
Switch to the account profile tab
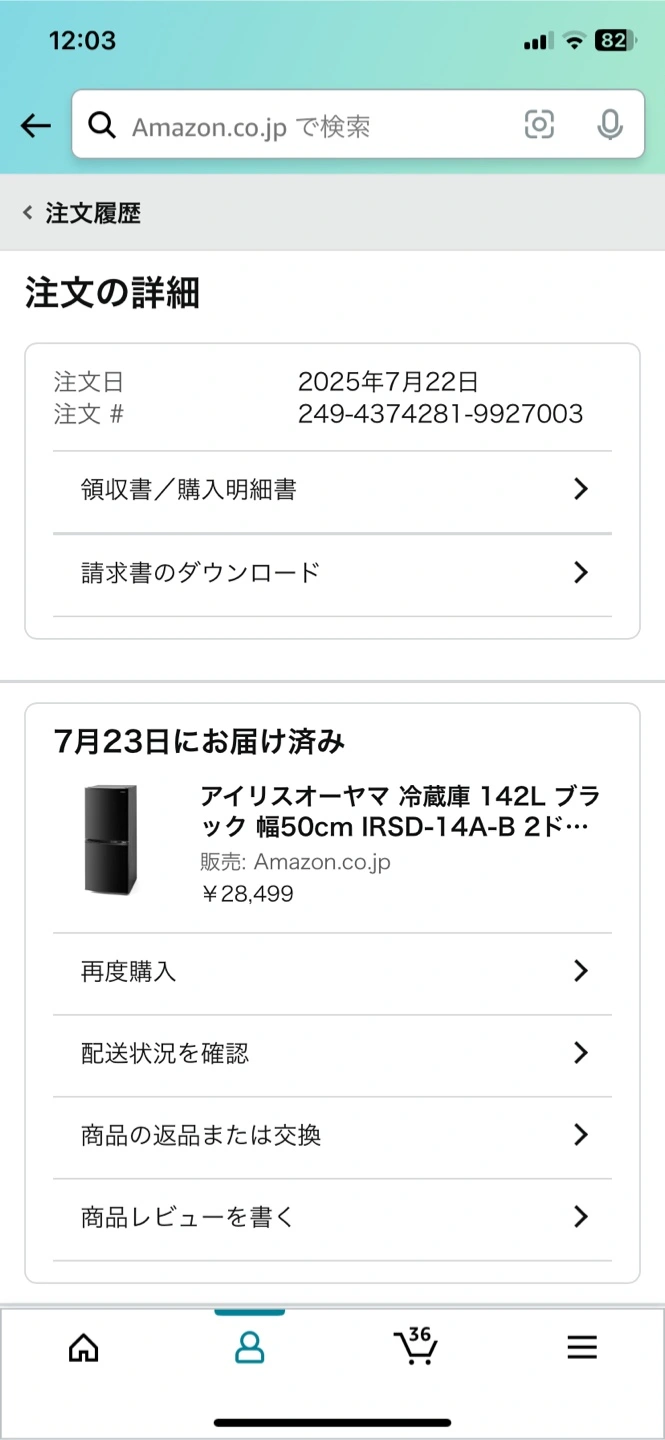pyautogui.click(x=249, y=1348)
